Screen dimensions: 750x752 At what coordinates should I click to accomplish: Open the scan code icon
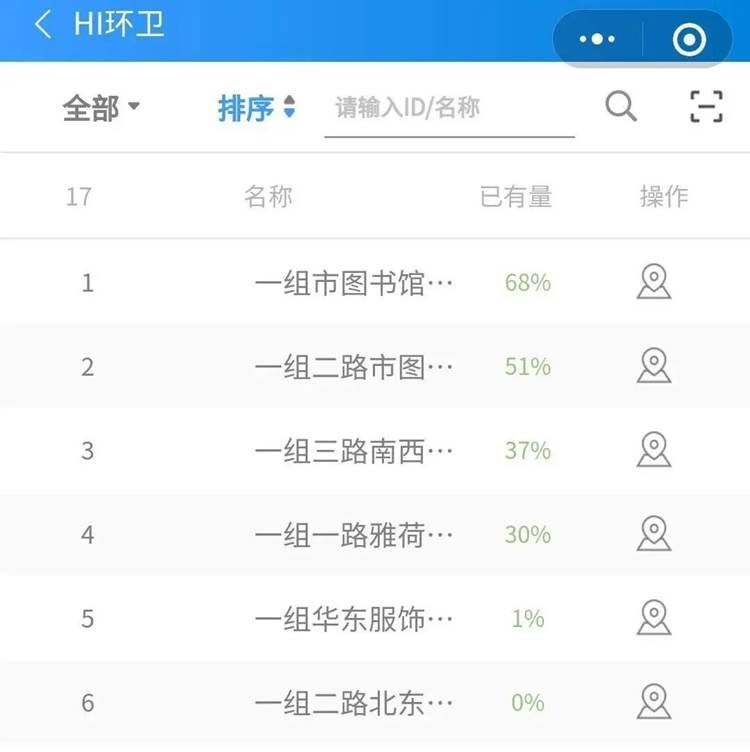click(x=706, y=106)
